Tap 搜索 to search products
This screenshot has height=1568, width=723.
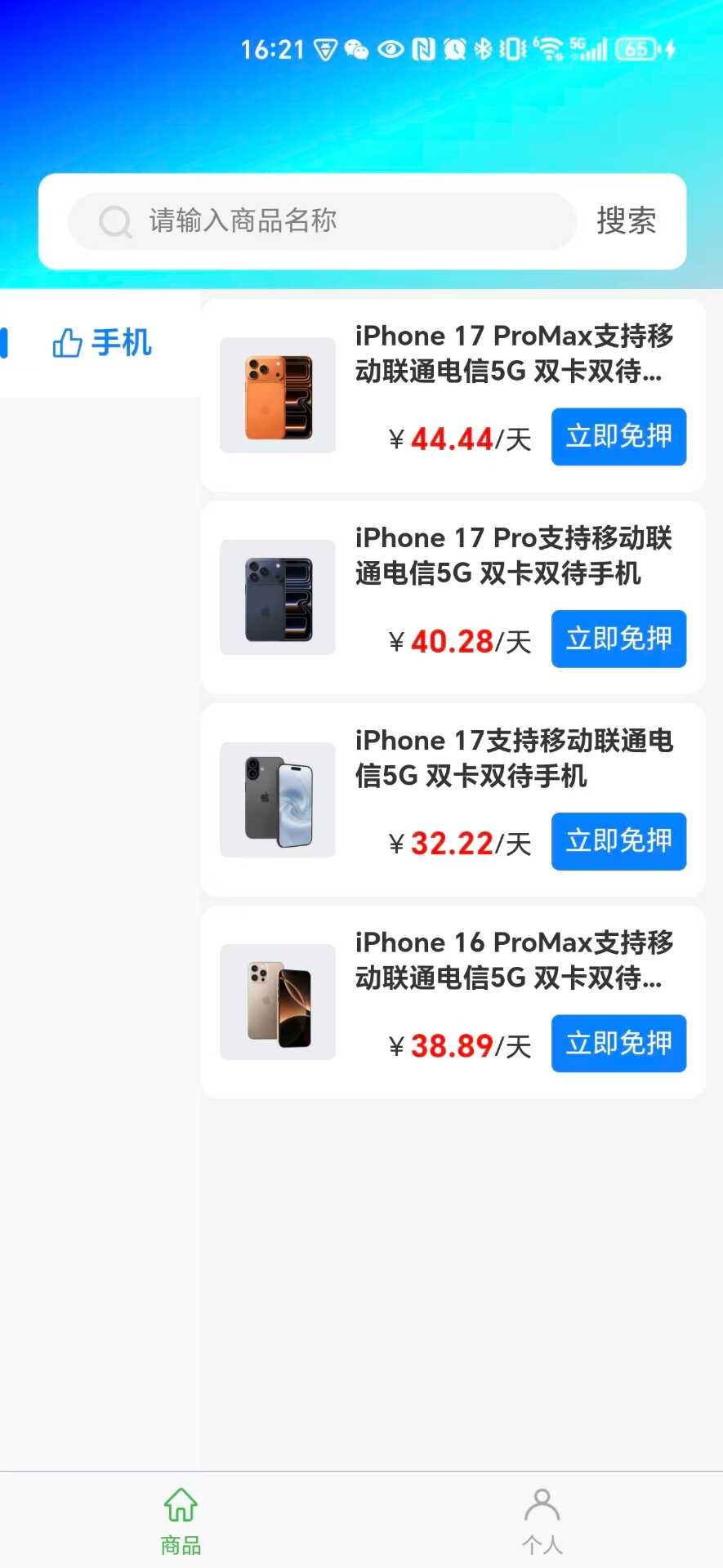[627, 221]
